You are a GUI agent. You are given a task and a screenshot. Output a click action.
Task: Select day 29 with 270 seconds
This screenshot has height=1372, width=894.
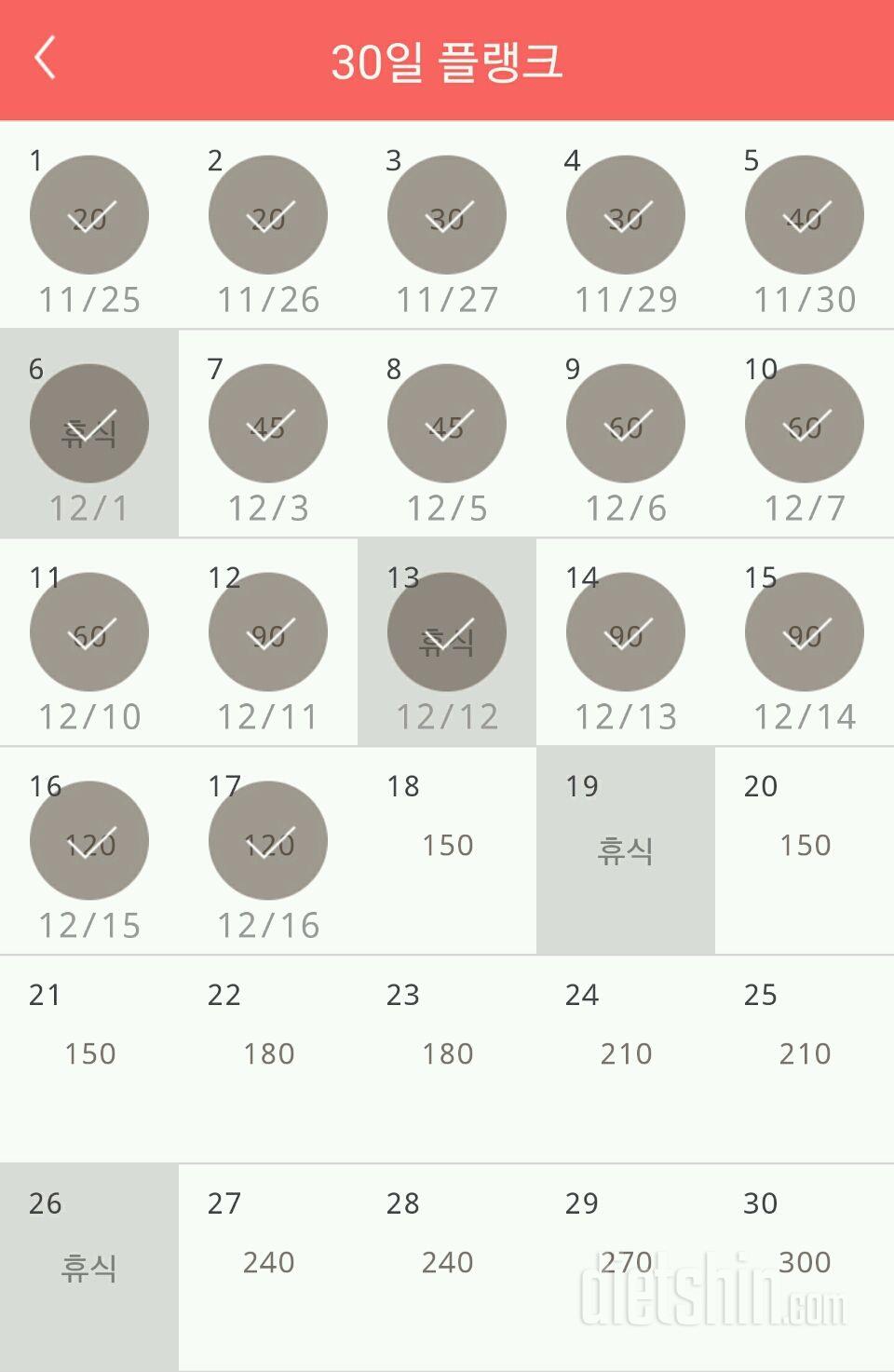tap(626, 1265)
